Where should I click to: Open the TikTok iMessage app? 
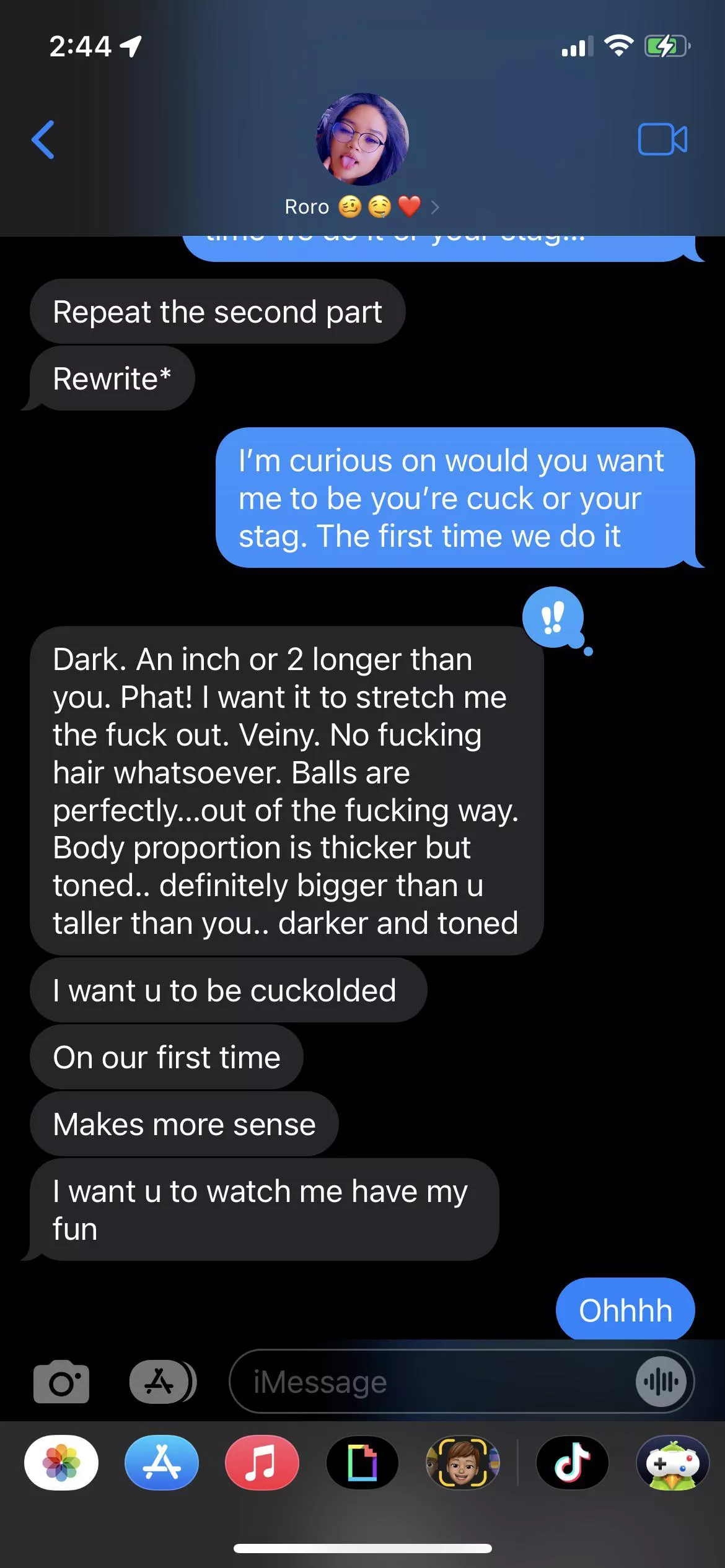(x=572, y=1463)
